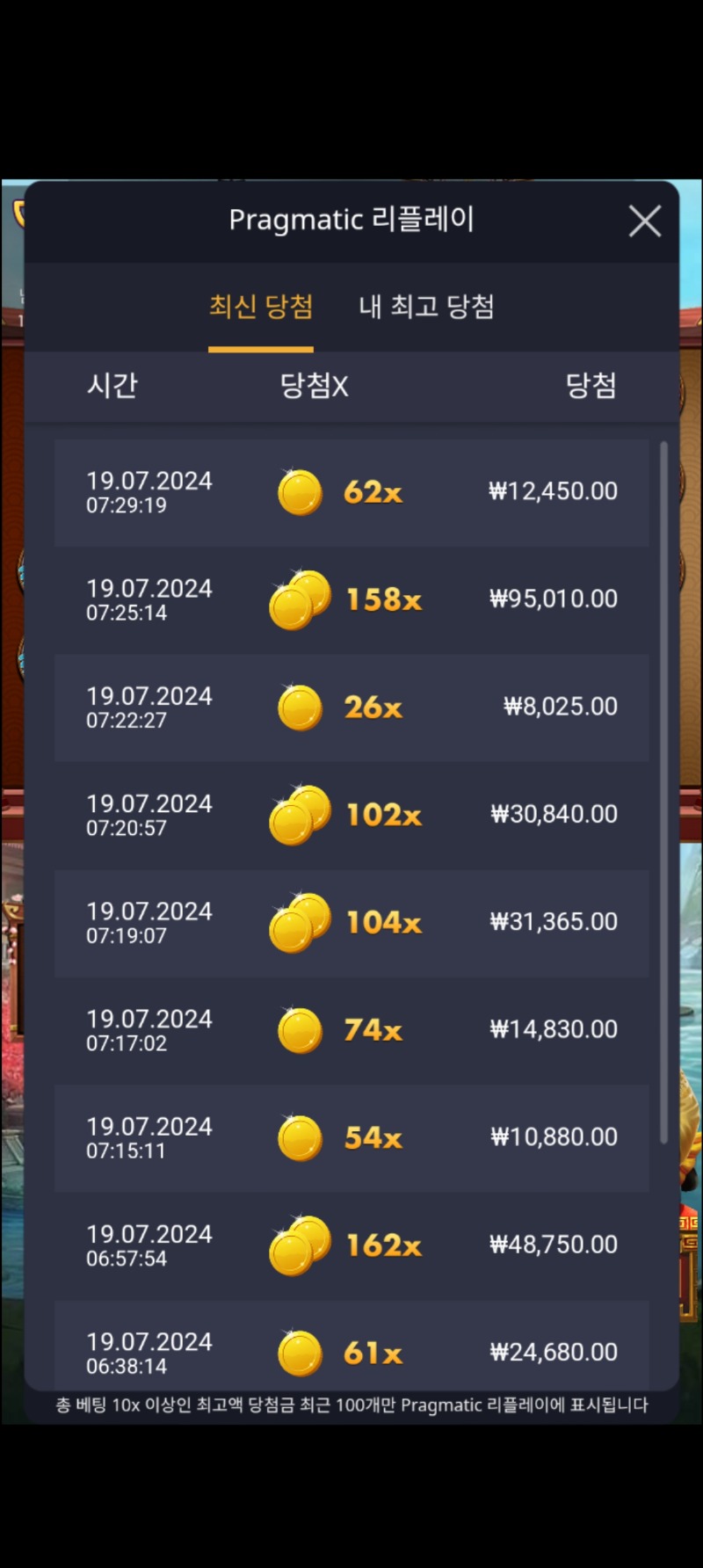Select the 54x win entry of ₩10,880.00
This screenshot has width=703, height=1568.
click(351, 1138)
